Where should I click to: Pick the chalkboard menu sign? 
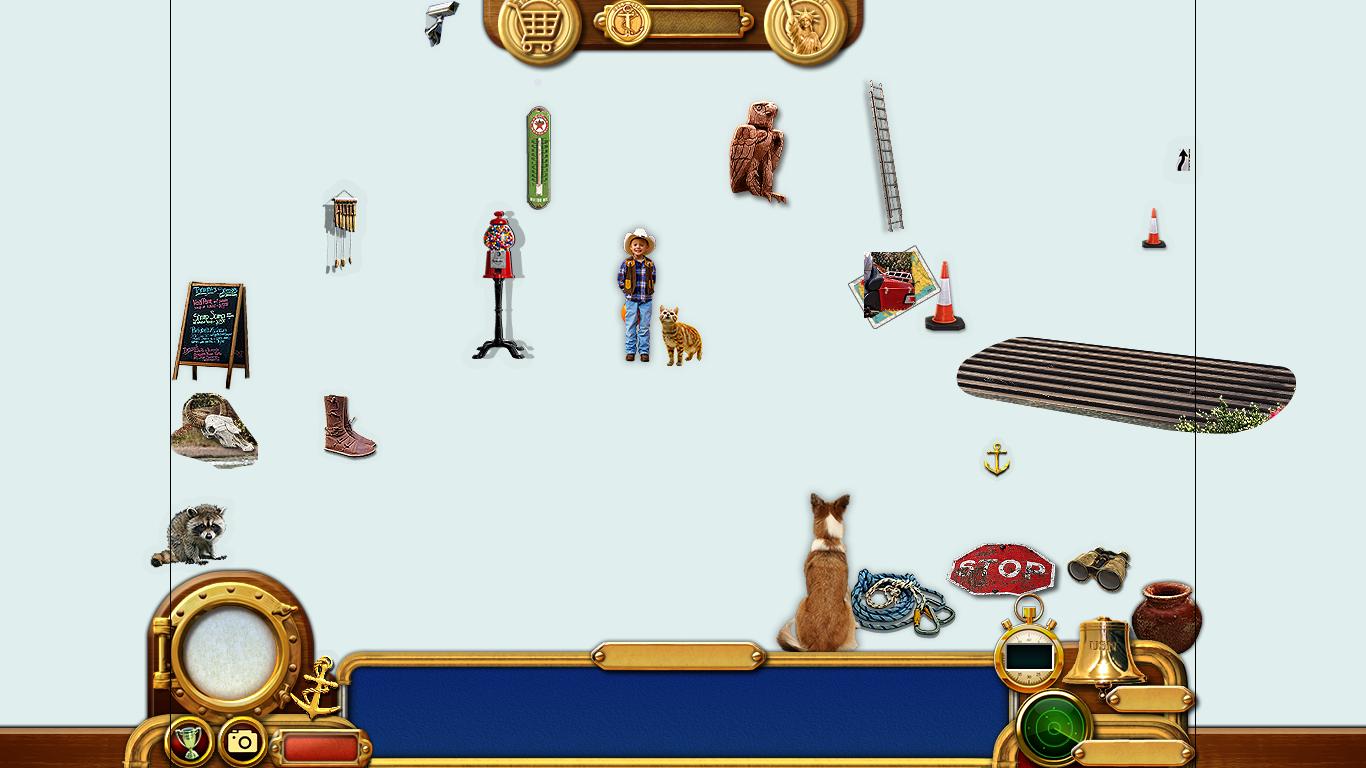tap(211, 330)
